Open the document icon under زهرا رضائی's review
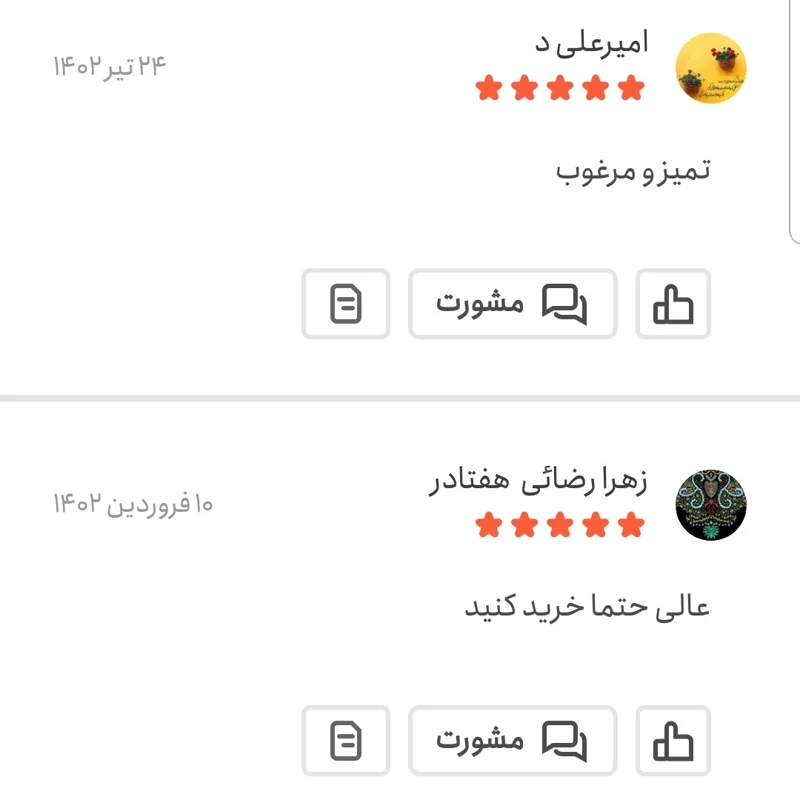 coord(346,741)
